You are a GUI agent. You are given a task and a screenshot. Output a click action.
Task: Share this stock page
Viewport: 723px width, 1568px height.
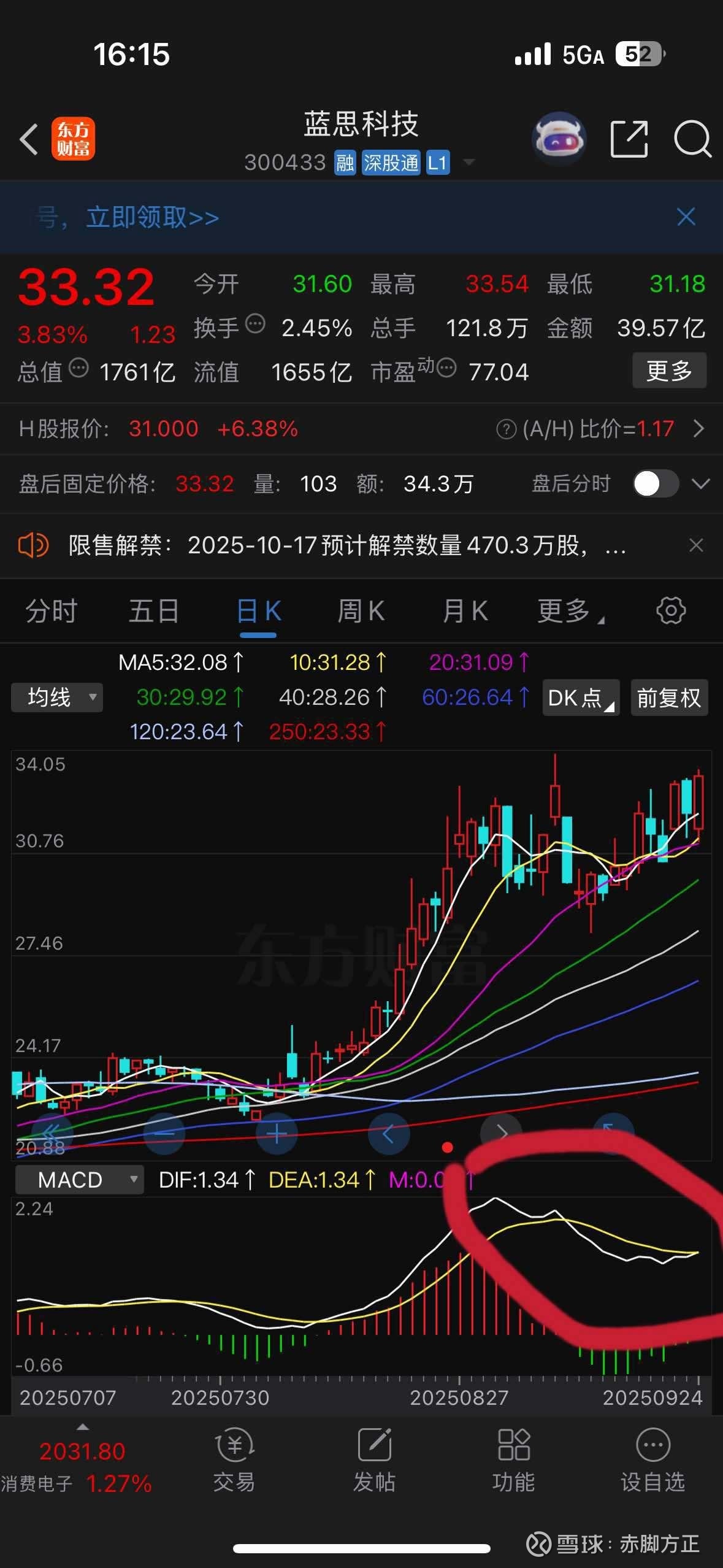pyautogui.click(x=630, y=139)
